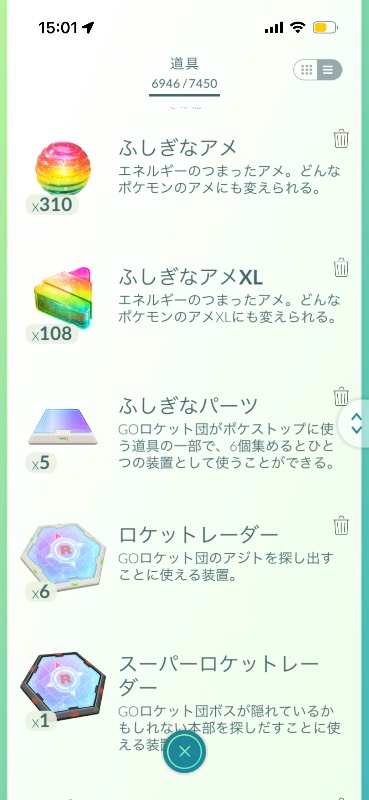
Task: Switch to list view layout
Action: pyautogui.click(x=329, y=70)
